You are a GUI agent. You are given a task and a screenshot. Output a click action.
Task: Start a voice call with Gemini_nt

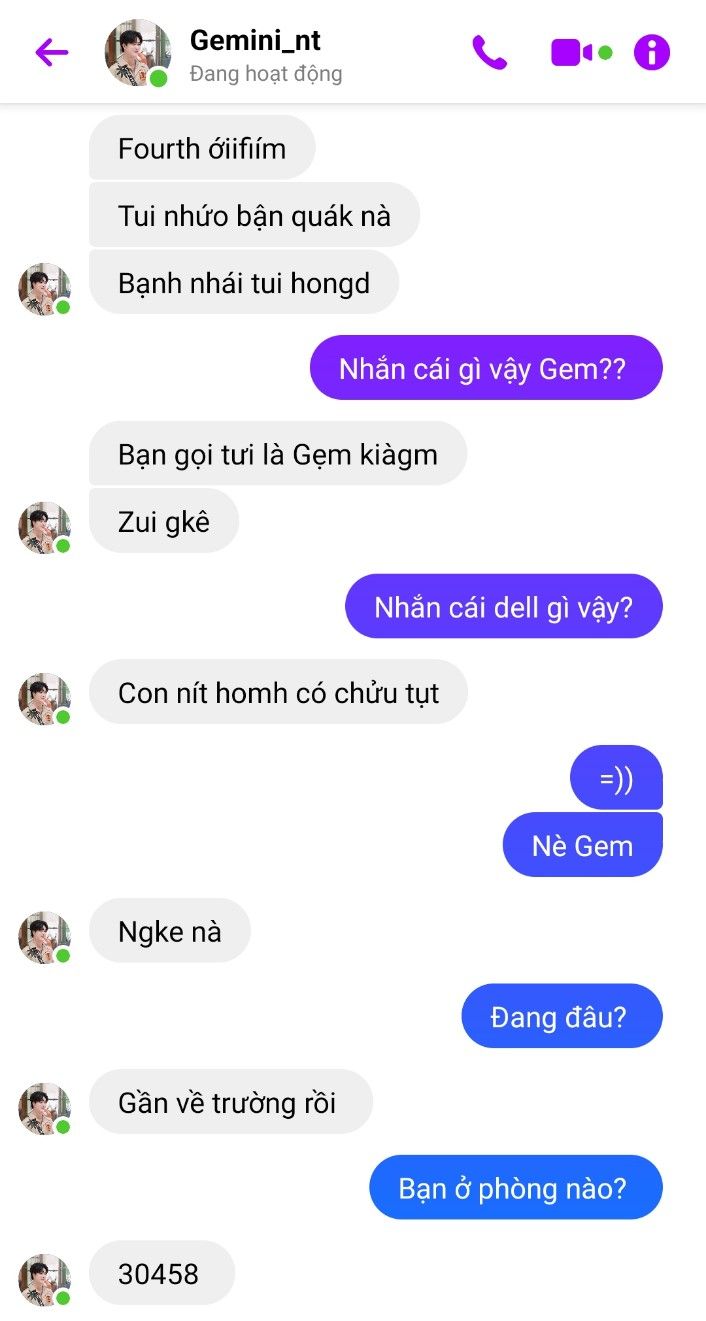[x=489, y=52]
